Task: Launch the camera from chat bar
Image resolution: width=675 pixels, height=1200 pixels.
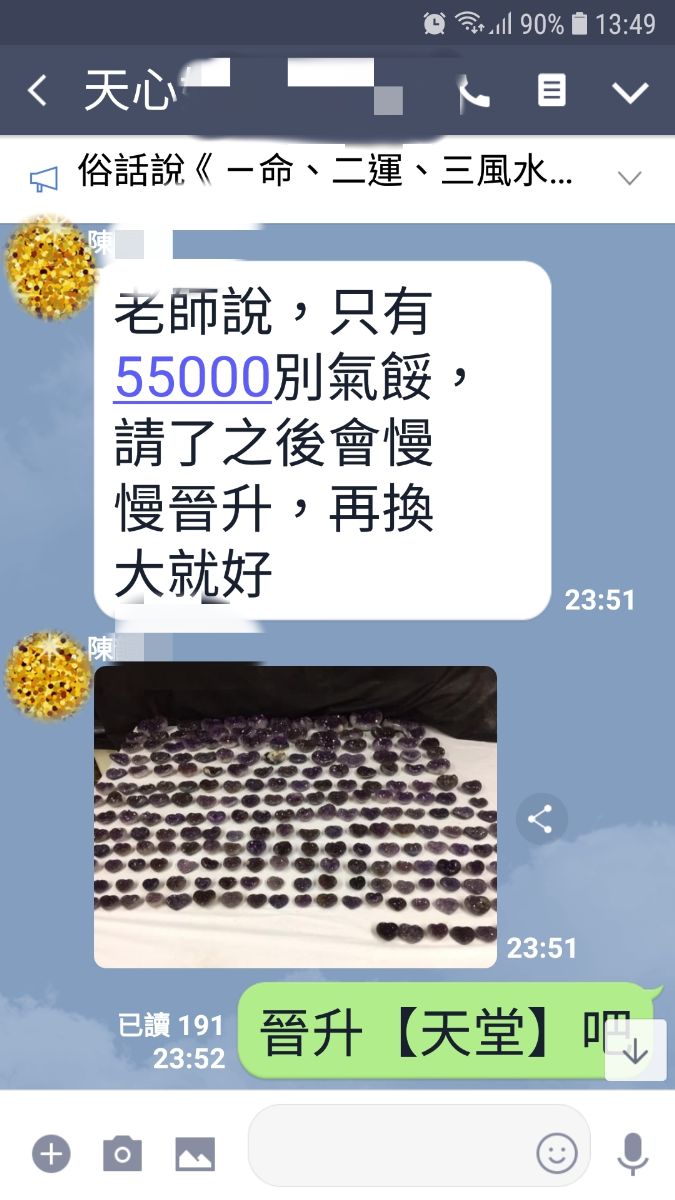Action: 122,1154
